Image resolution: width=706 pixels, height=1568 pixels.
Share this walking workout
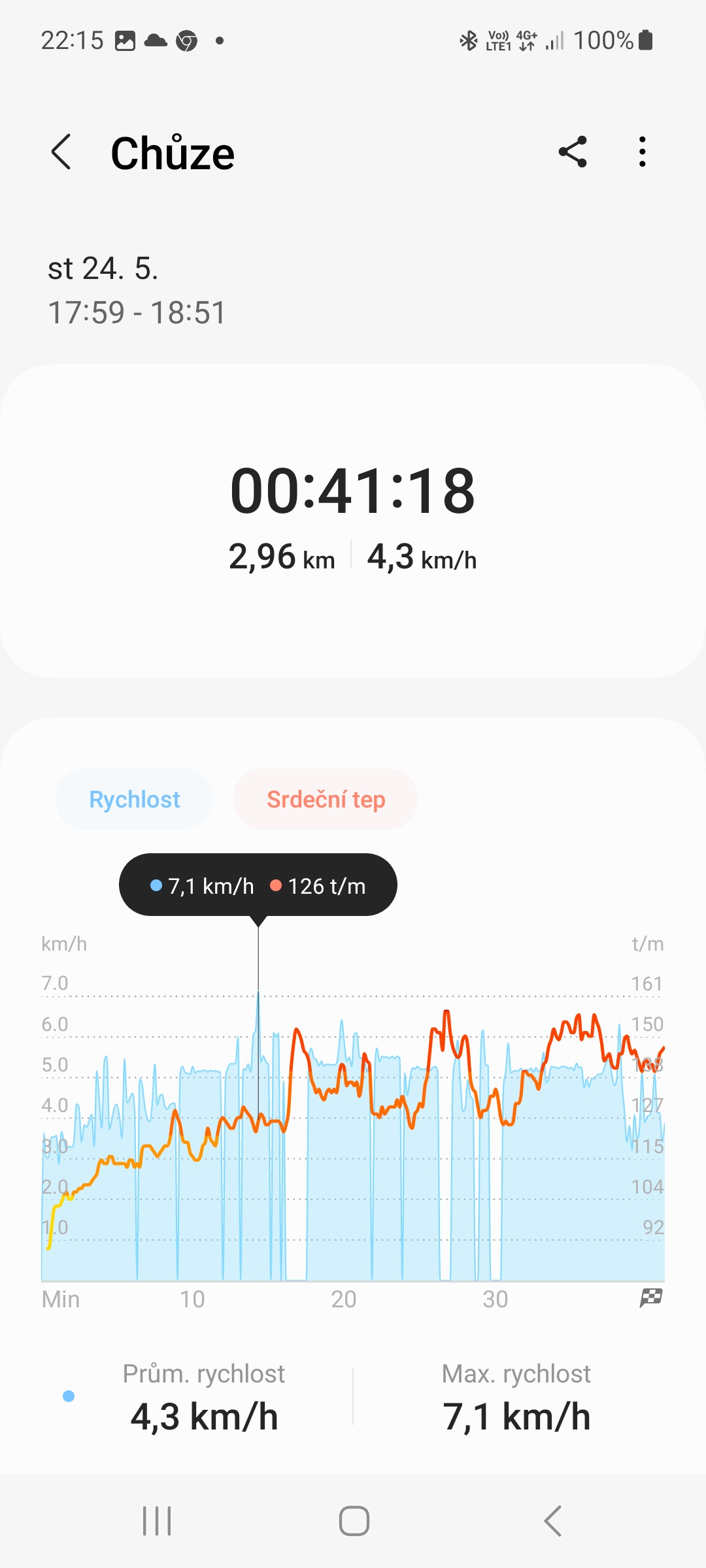point(573,152)
